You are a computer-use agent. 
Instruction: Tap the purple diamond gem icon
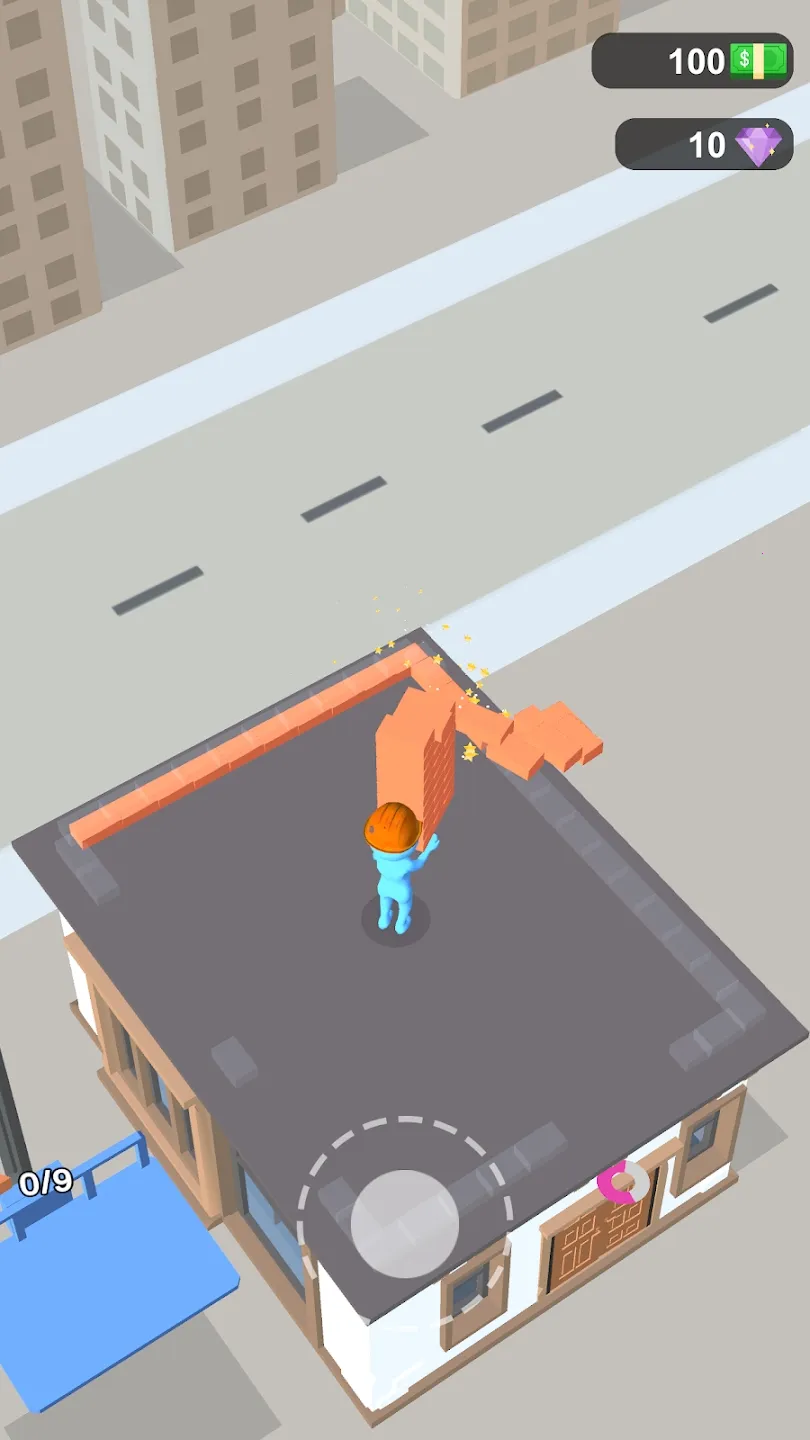756,146
